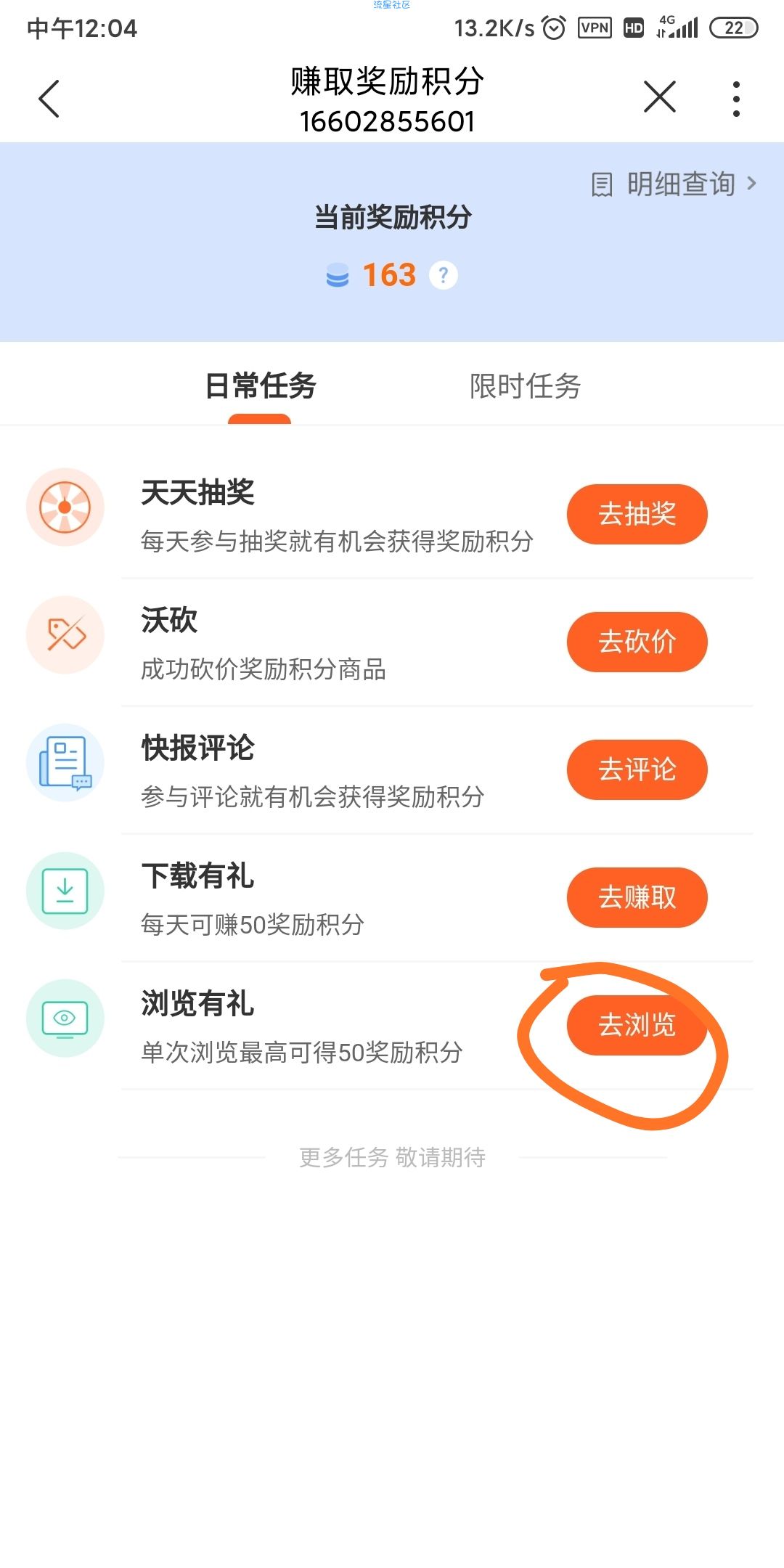784x1568 pixels.
Task: Tap 去评论 for 快报评论
Action: click(x=637, y=769)
